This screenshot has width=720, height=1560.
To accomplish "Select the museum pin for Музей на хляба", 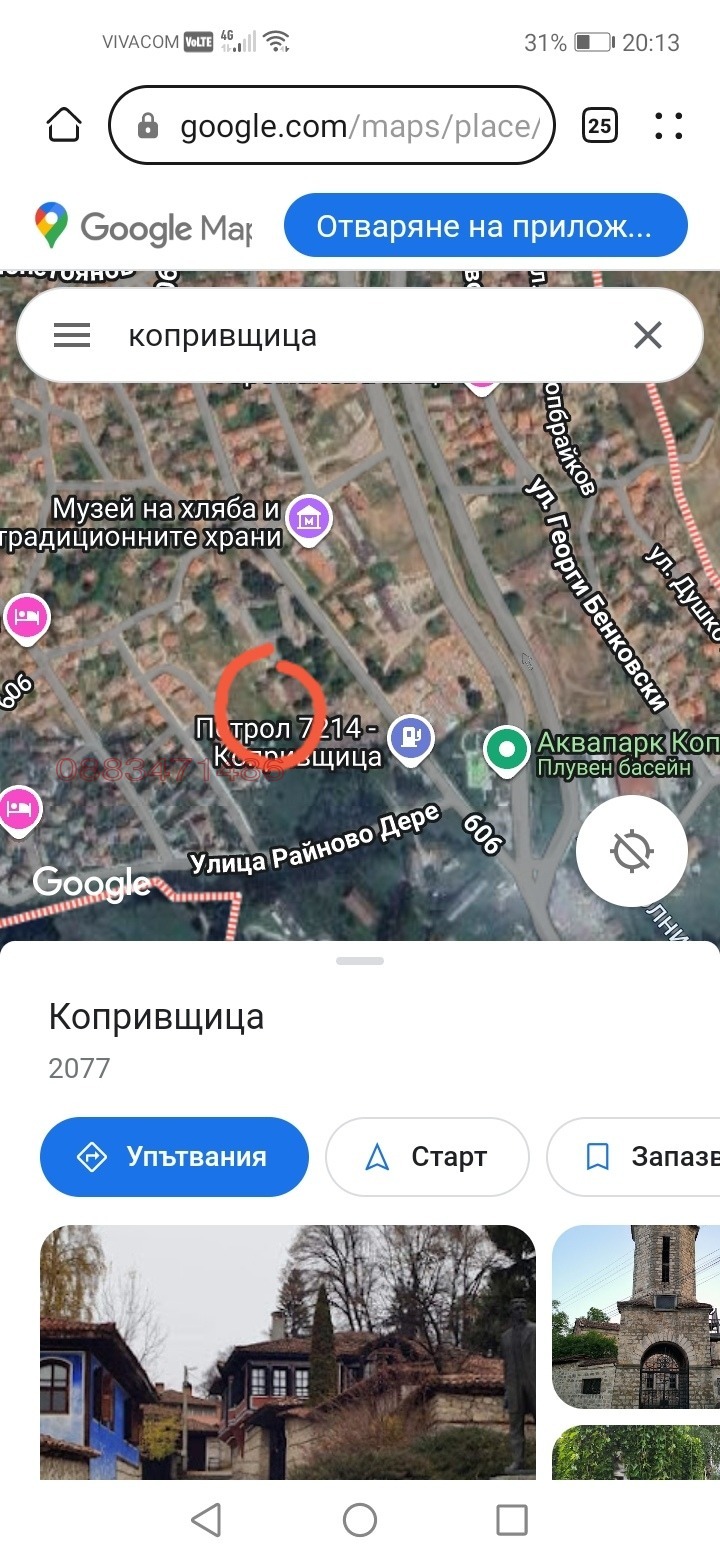I will (308, 518).
